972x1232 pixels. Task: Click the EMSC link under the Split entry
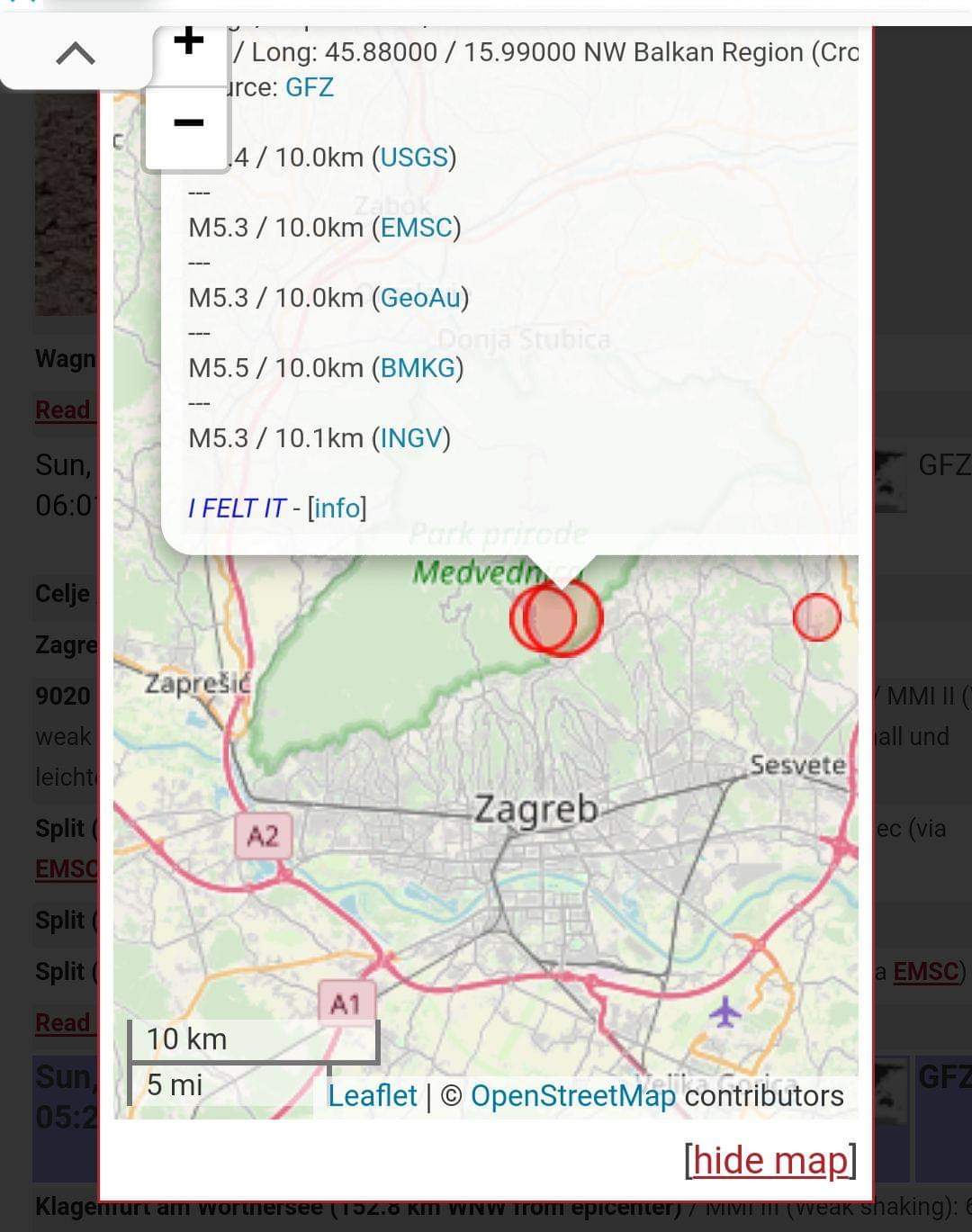point(66,869)
